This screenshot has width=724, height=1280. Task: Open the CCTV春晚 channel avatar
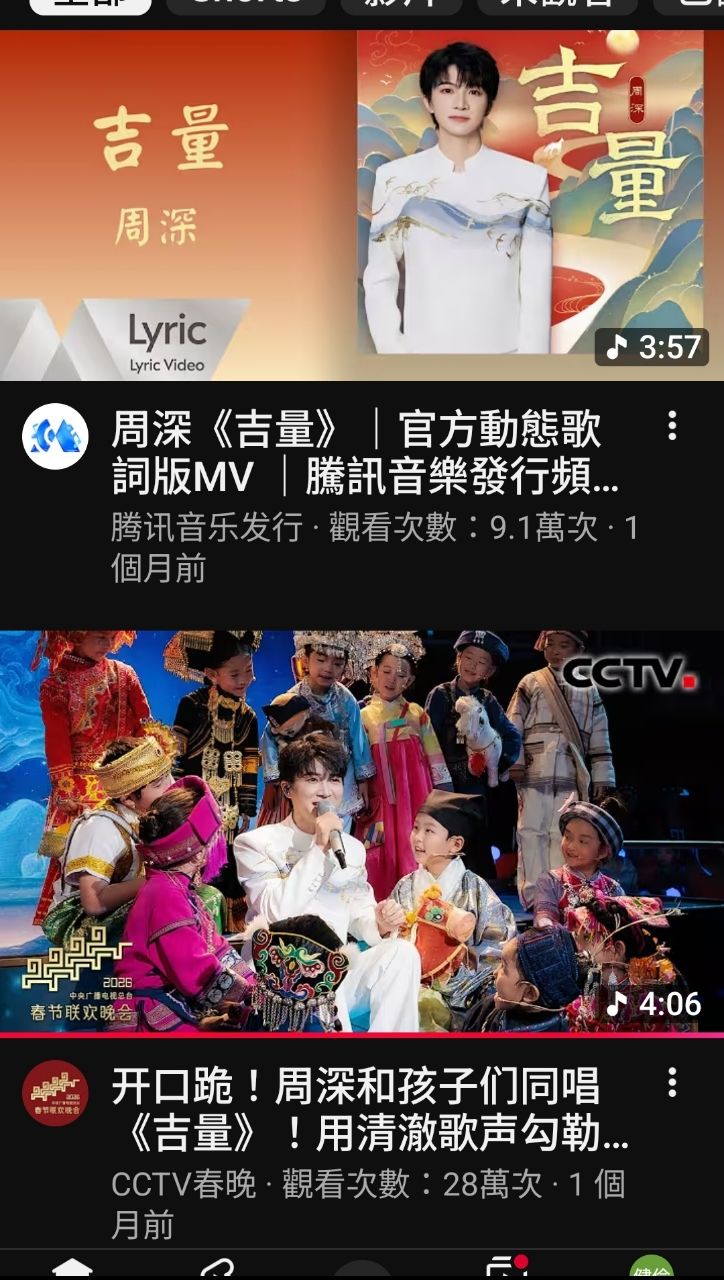click(55, 1093)
